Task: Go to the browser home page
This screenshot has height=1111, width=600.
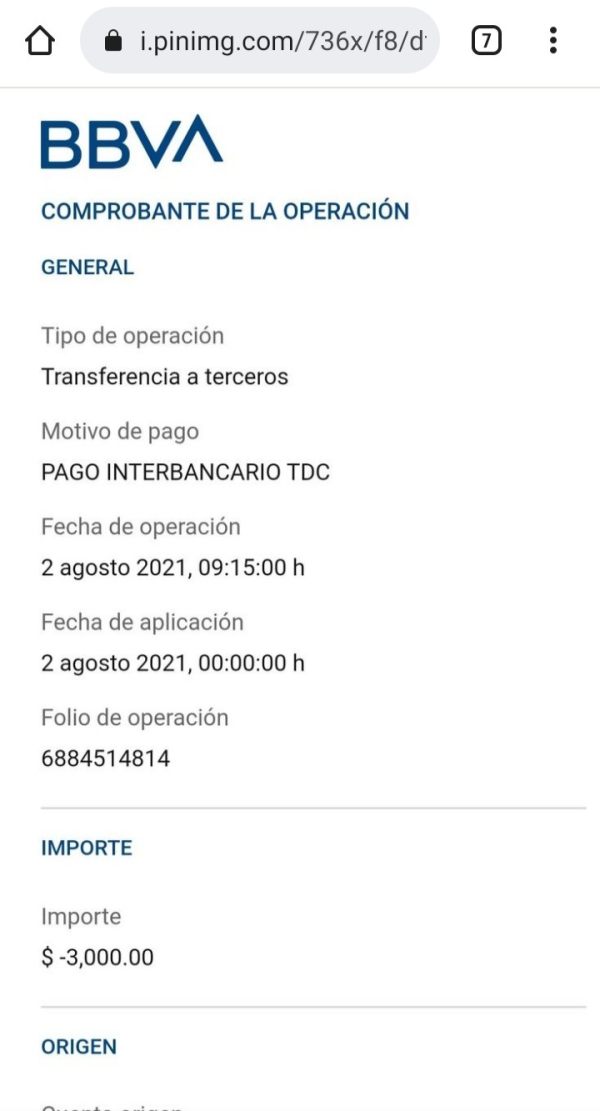Action: coord(40,41)
